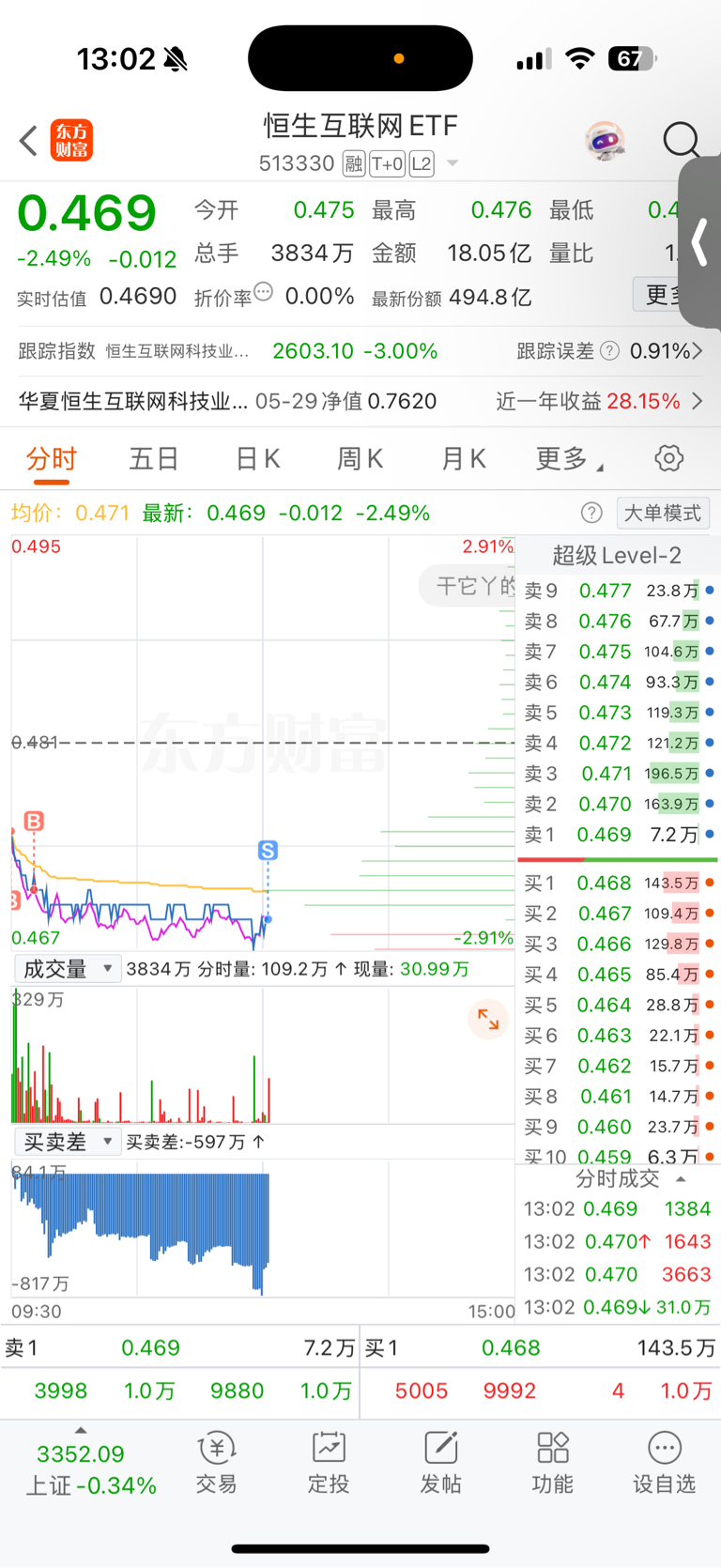This screenshot has width=721, height=1568.
Task: Open chart settings via the gear icon
Action: coord(668,458)
